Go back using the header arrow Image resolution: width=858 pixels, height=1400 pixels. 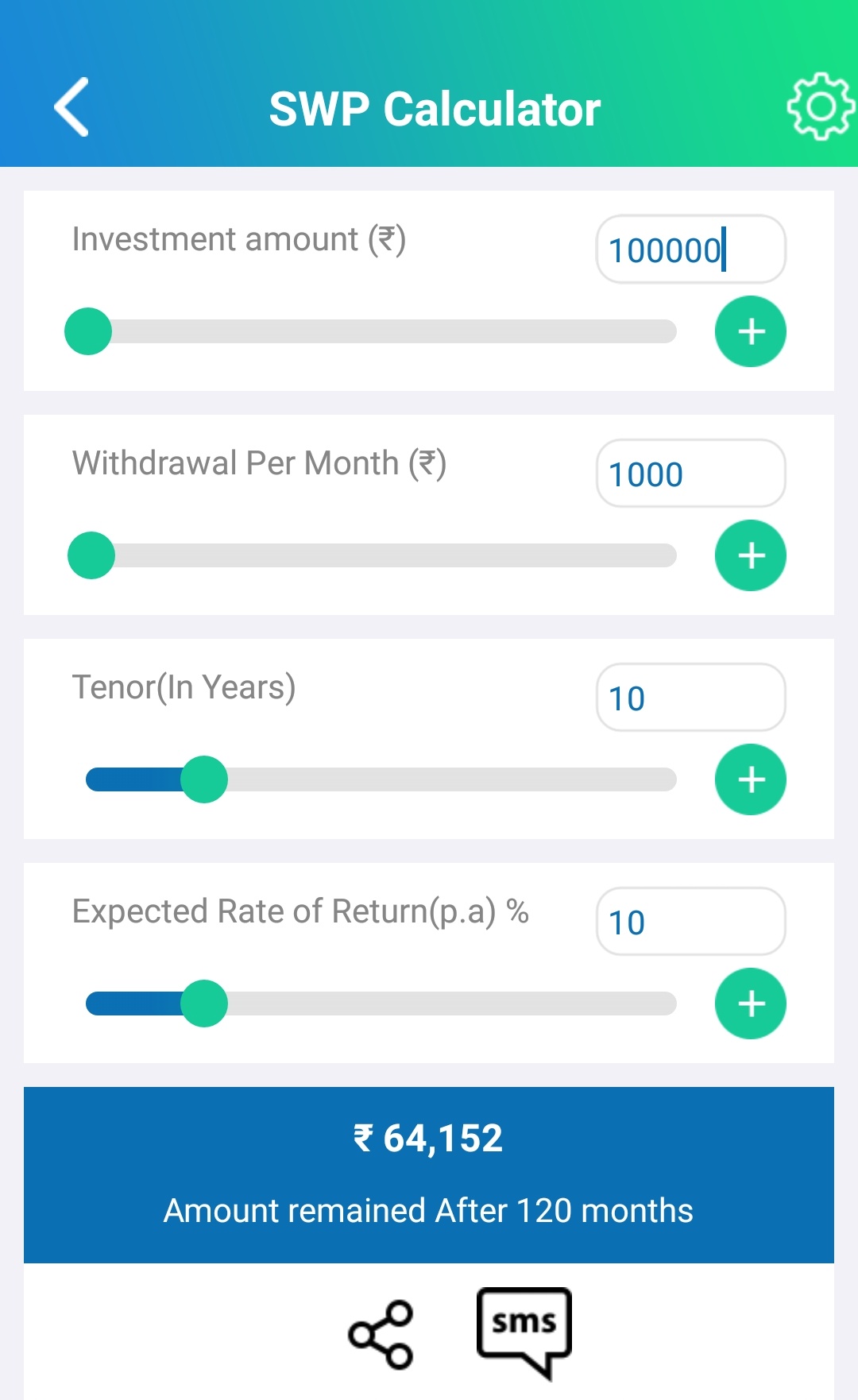[x=71, y=107]
